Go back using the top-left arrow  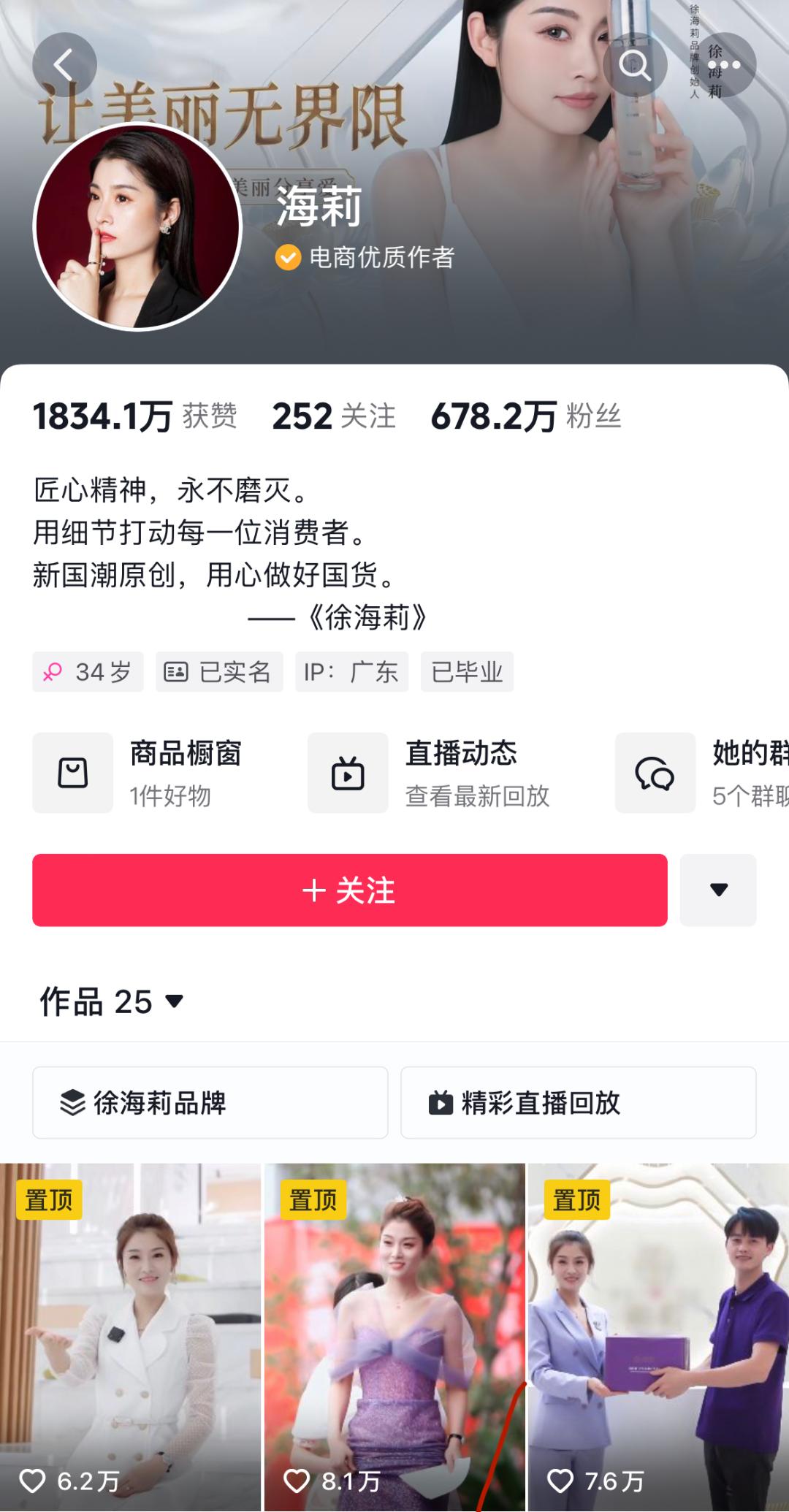pos(64,65)
